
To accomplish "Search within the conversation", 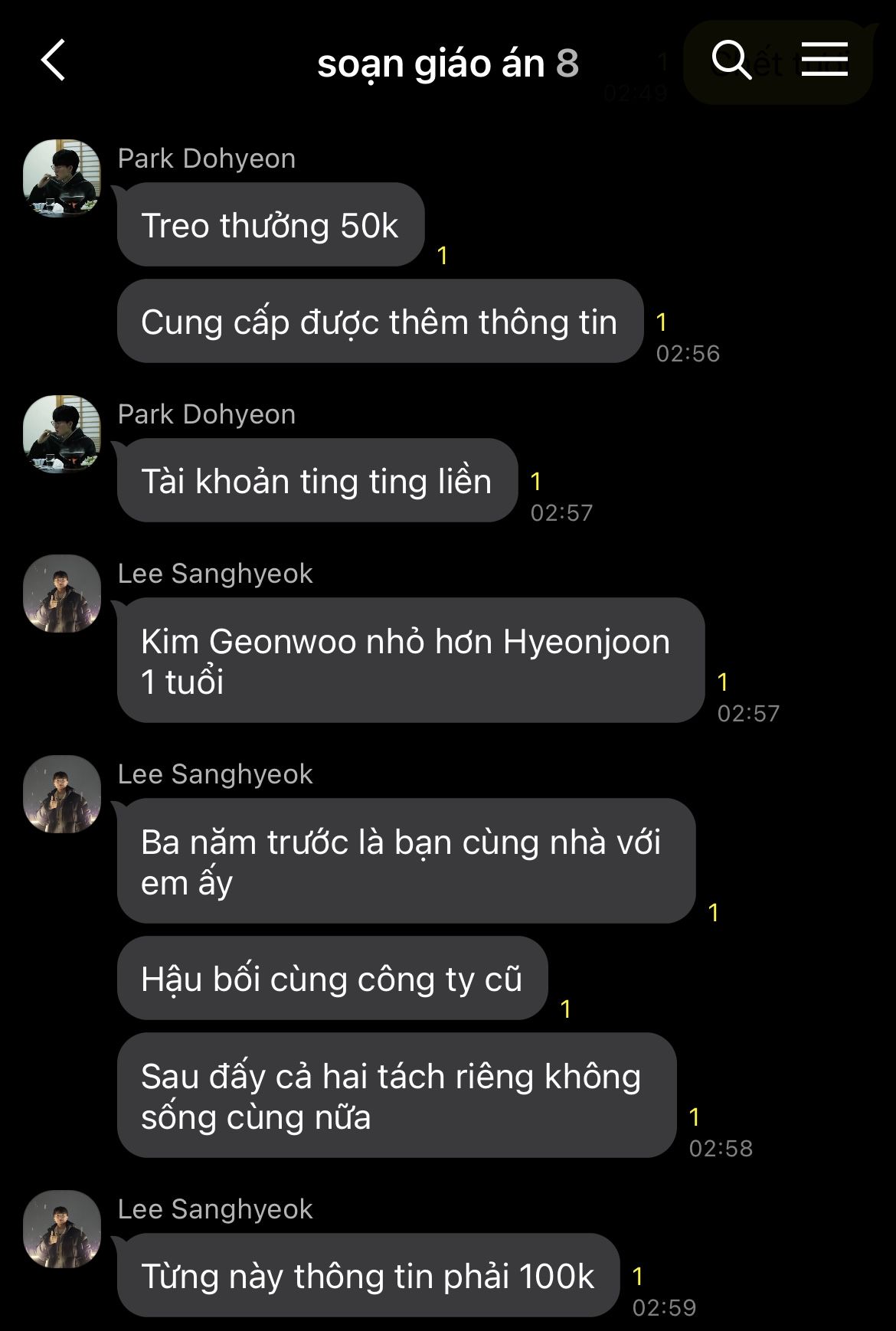I will tap(731, 60).
